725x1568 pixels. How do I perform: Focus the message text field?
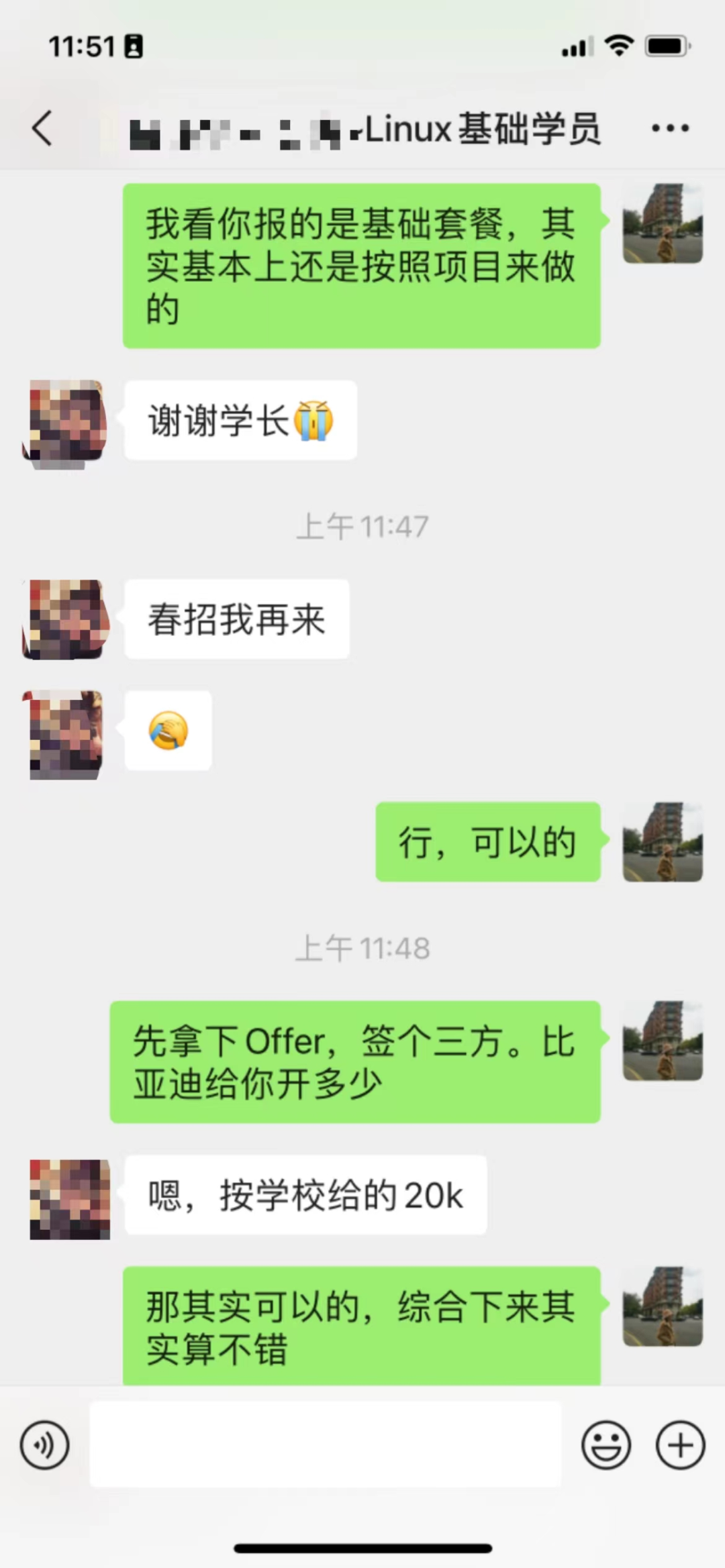tap(326, 1445)
